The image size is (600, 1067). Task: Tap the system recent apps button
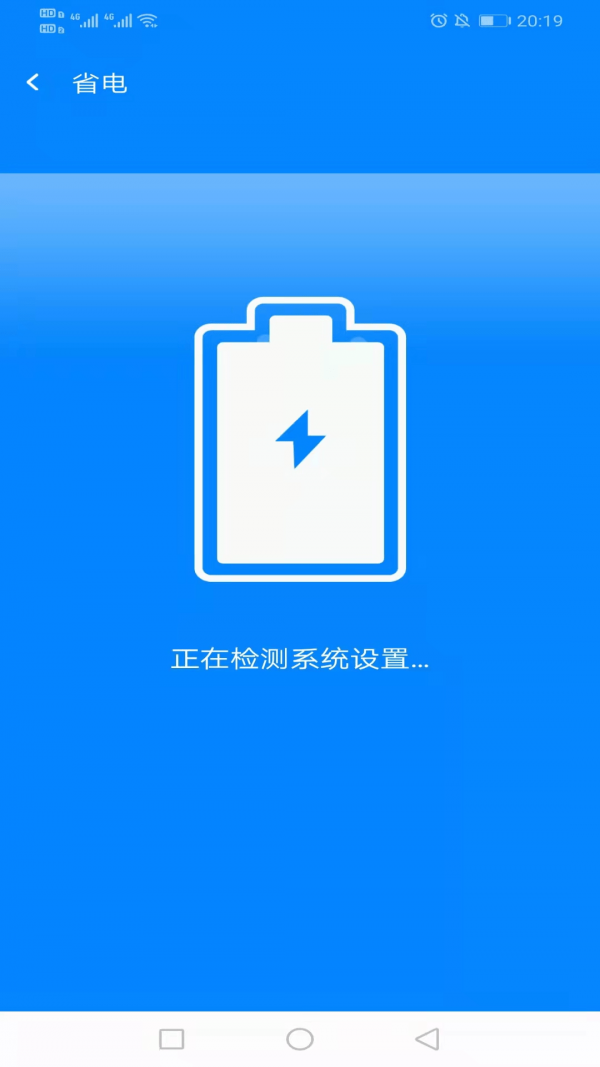point(172,1039)
